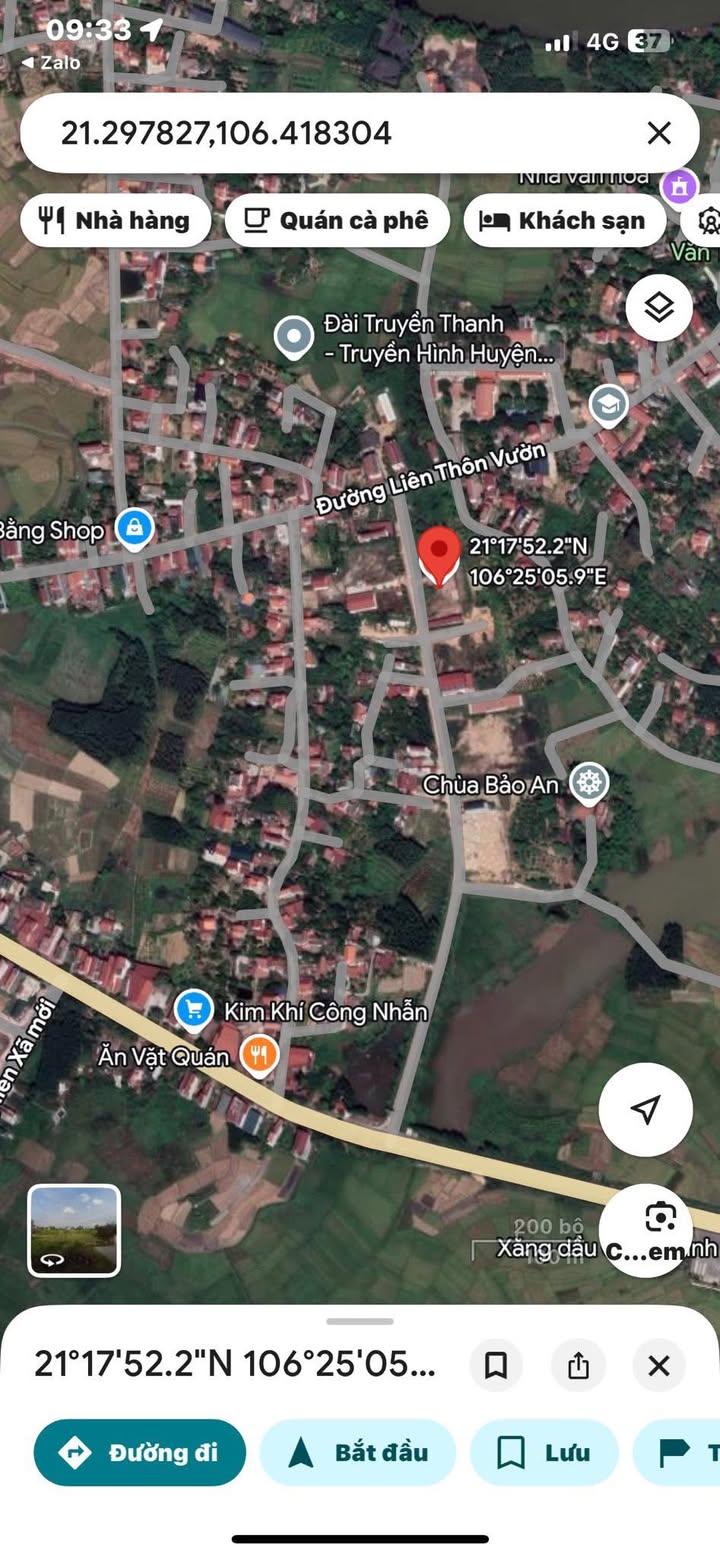Viewport: 720px width, 1557px height.
Task: Filter map by Nhà hàng
Action: (115, 221)
